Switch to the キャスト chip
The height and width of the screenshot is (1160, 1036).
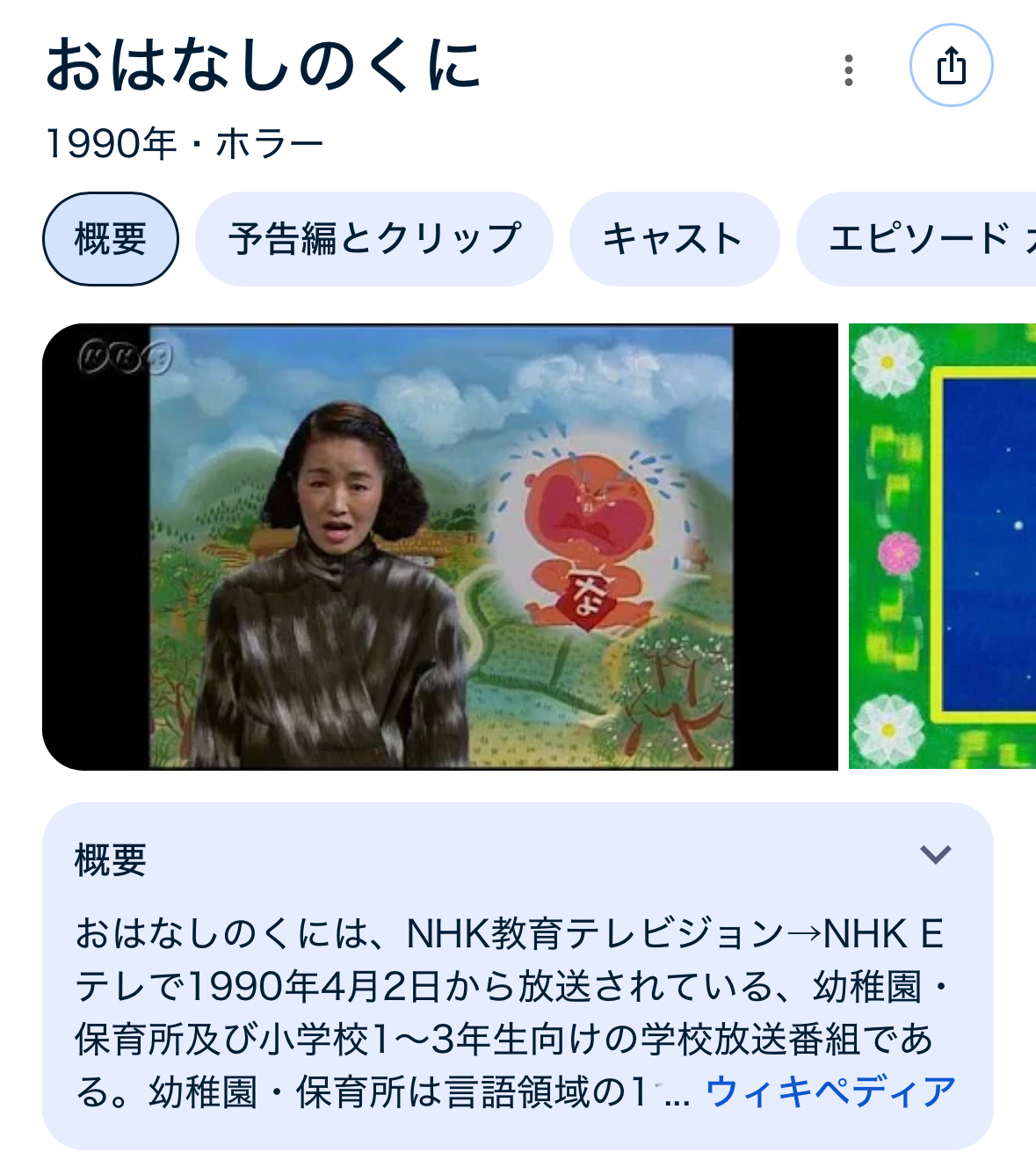[674, 239]
